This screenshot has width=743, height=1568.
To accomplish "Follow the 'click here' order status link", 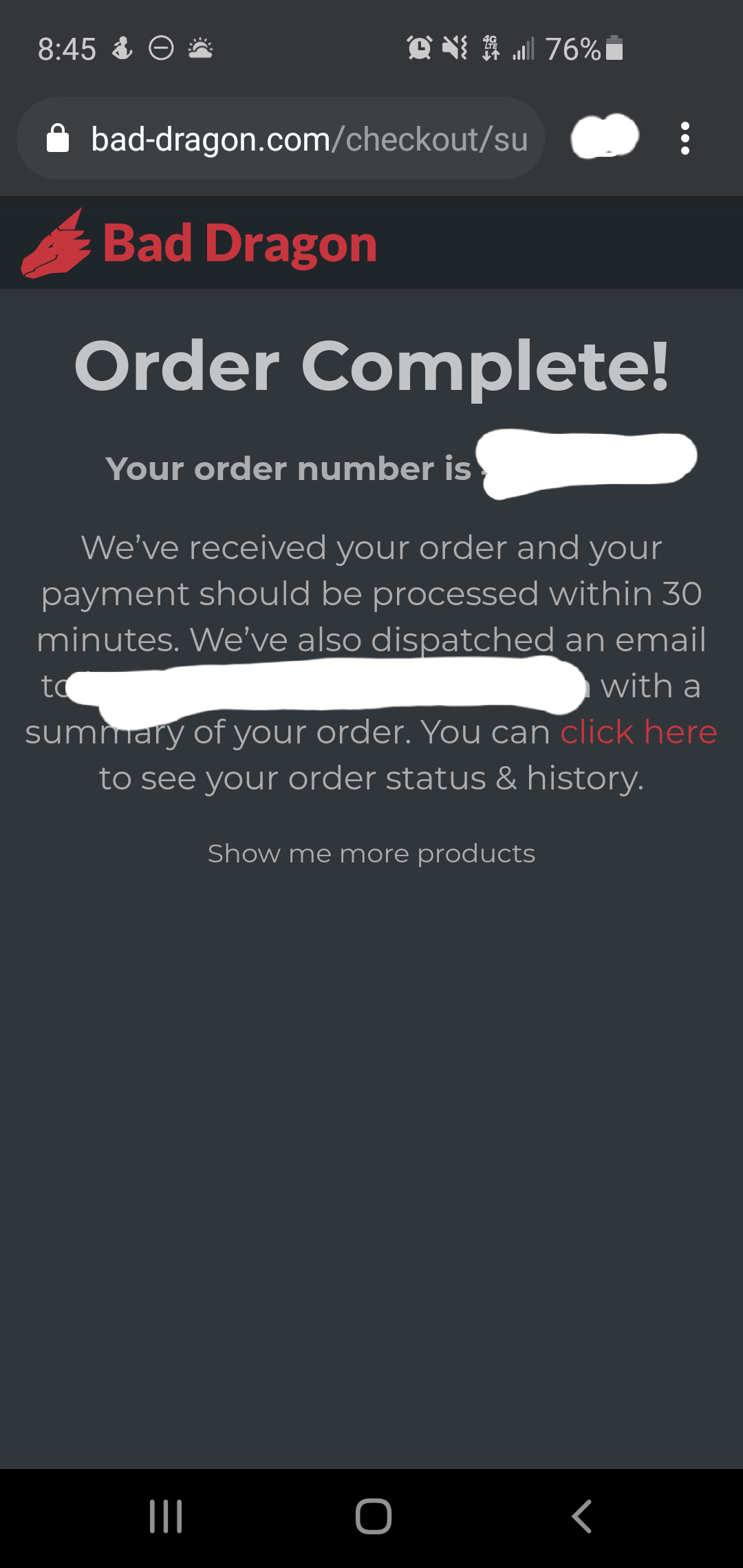I will pyautogui.click(x=638, y=732).
